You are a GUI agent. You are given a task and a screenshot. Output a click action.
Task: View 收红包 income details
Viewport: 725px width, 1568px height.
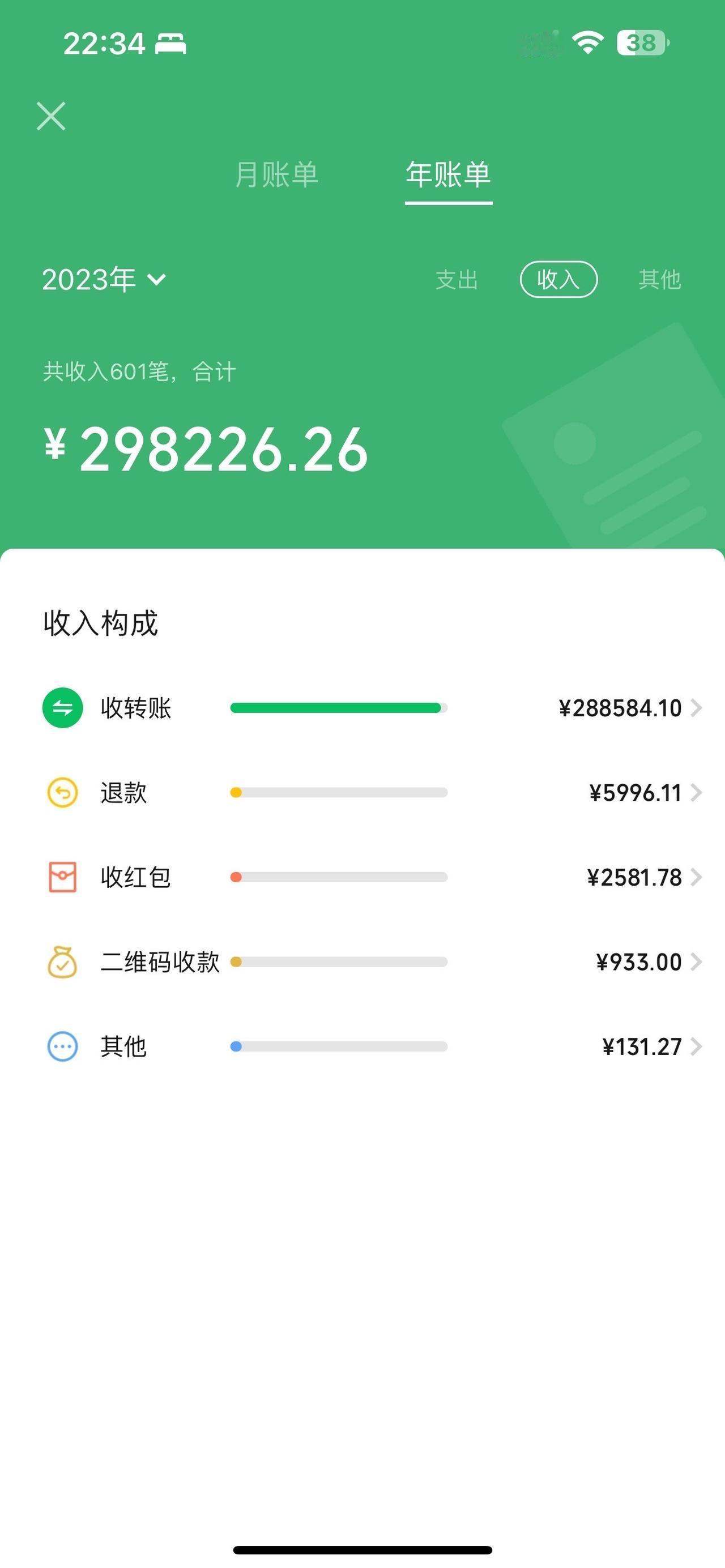[x=698, y=877]
